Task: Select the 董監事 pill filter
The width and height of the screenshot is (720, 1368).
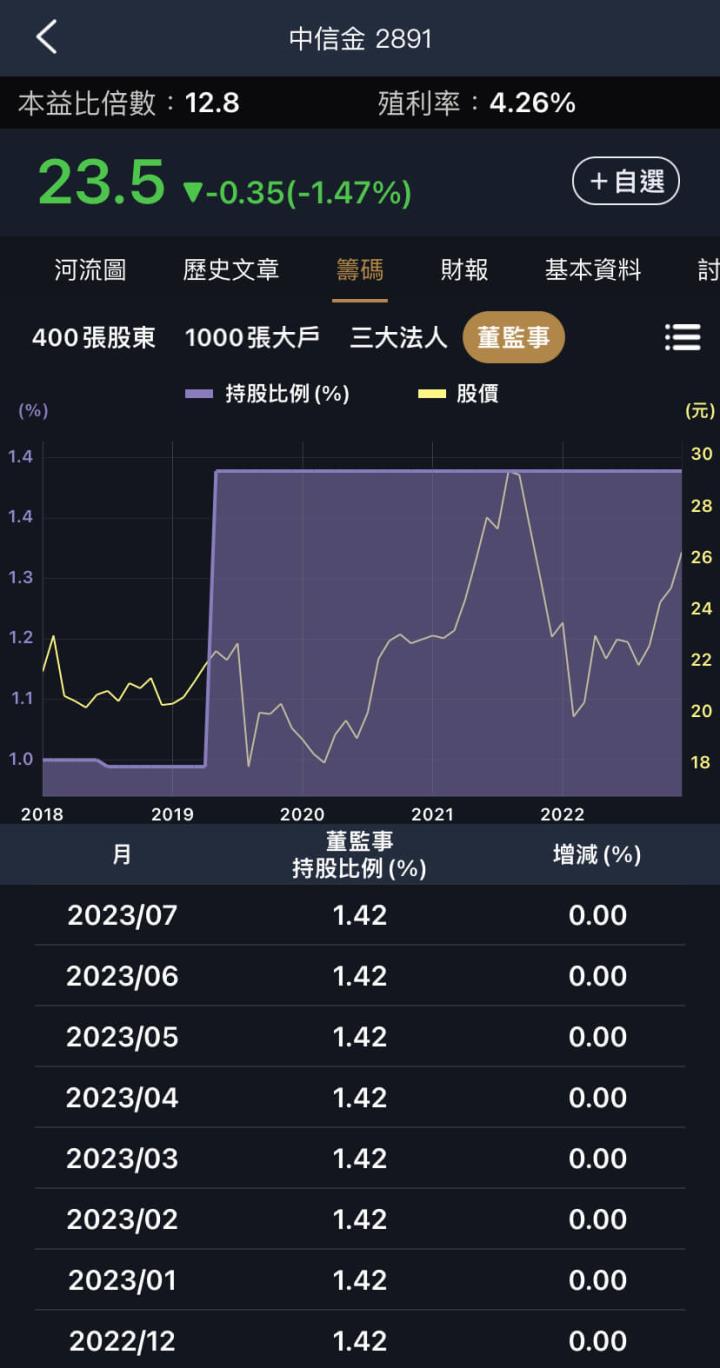Action: [513, 337]
